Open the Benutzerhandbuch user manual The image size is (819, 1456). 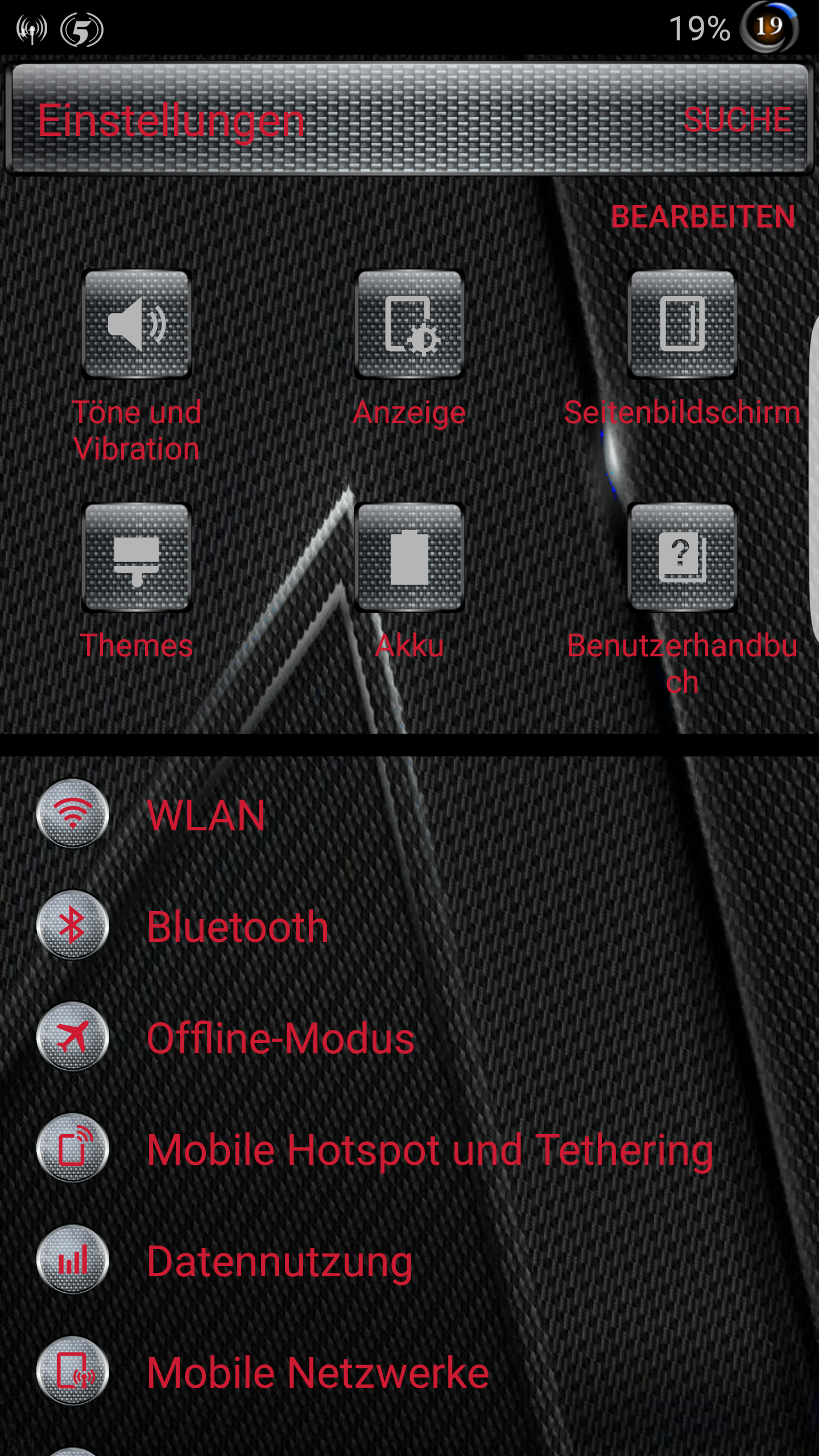tap(682, 597)
